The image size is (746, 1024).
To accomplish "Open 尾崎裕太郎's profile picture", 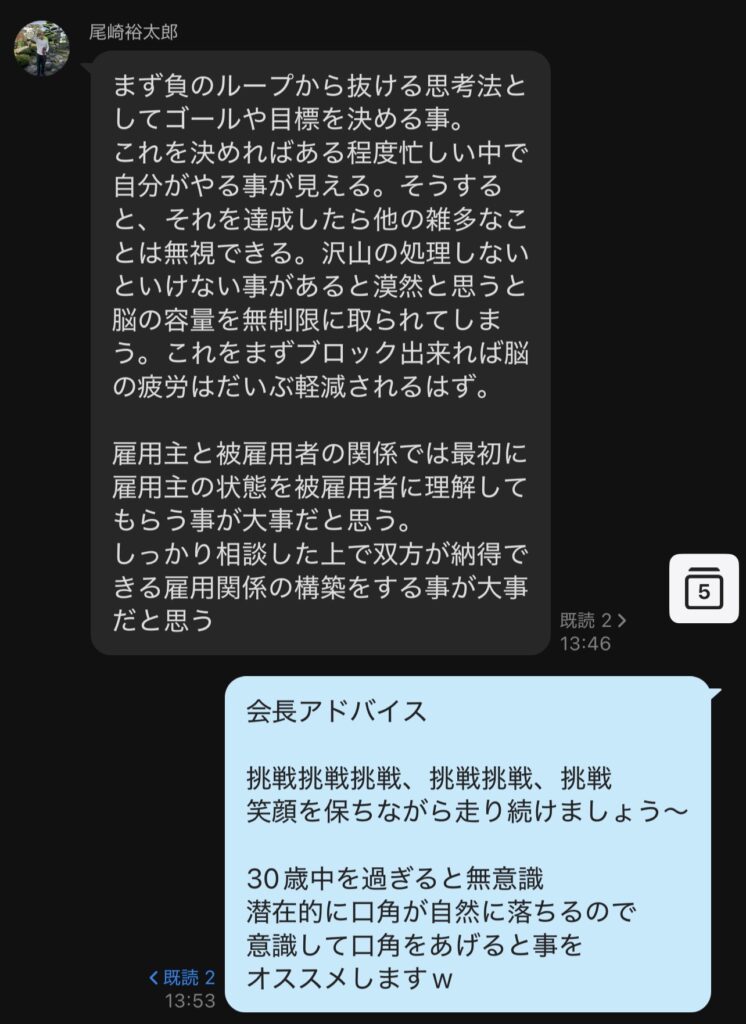I will (x=41, y=48).
